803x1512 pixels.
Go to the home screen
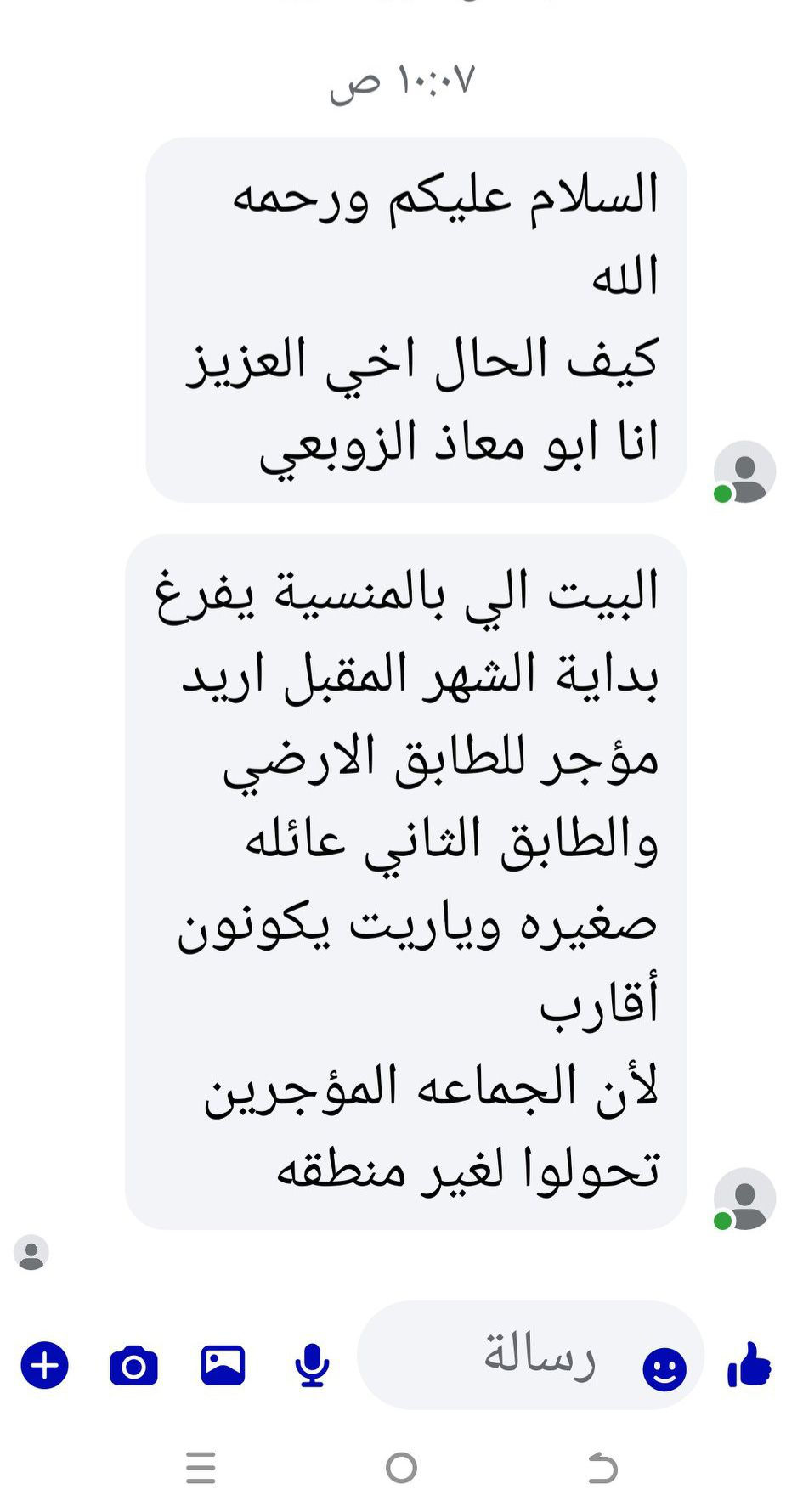[x=401, y=1468]
